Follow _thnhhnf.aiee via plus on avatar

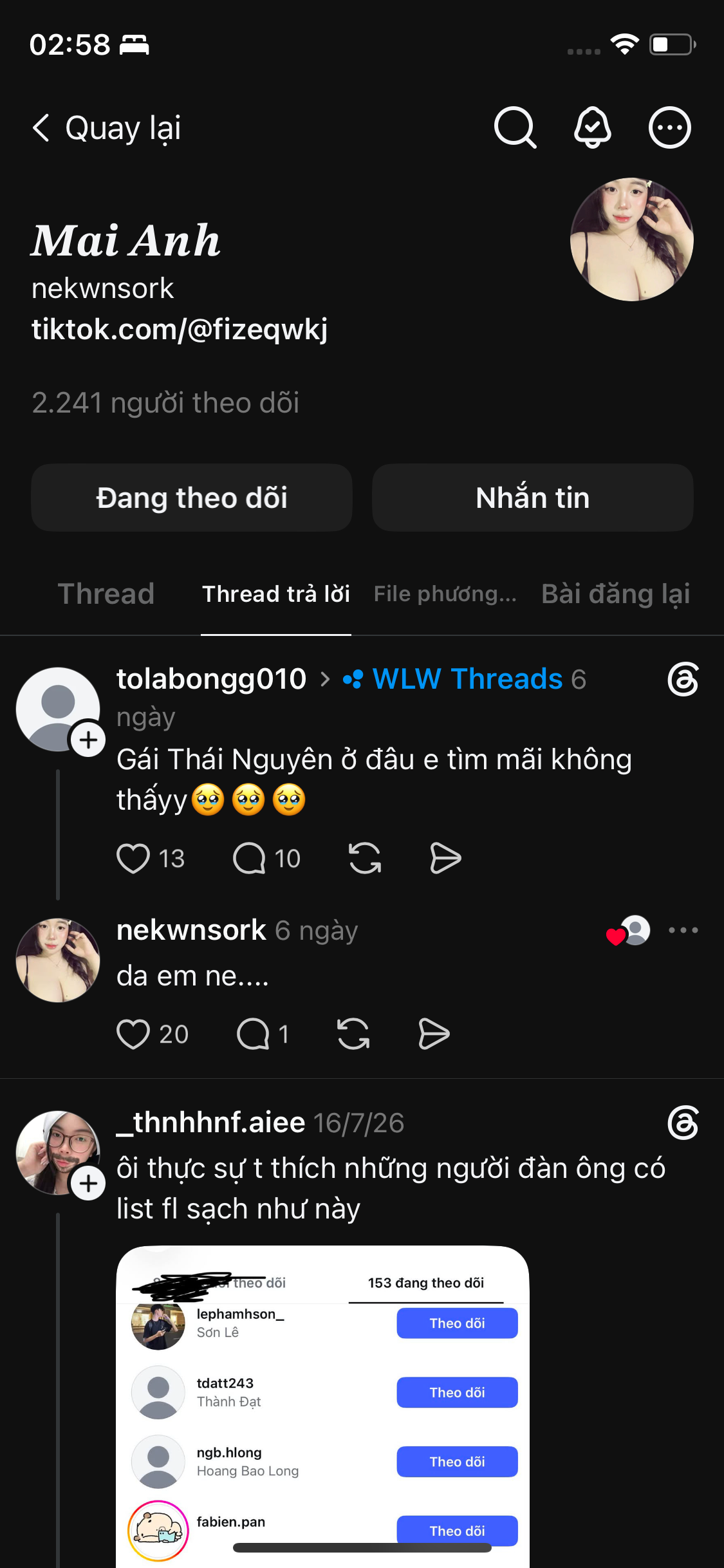point(88,1183)
